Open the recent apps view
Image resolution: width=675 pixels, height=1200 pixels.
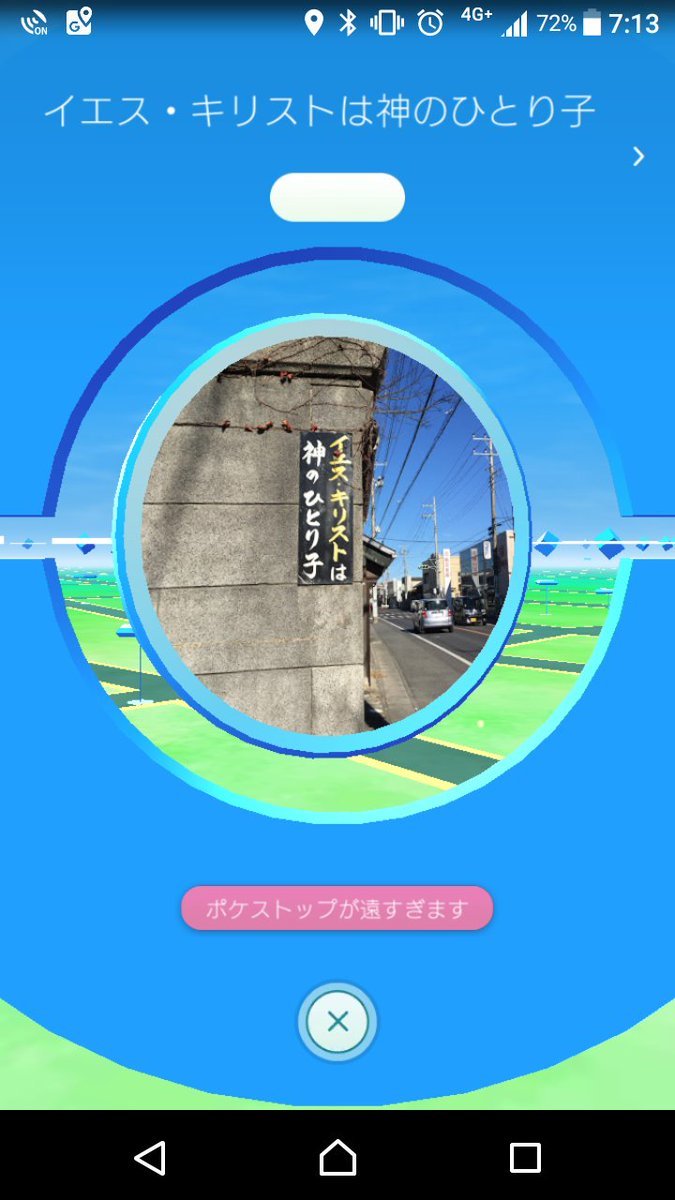[x=525, y=1157]
